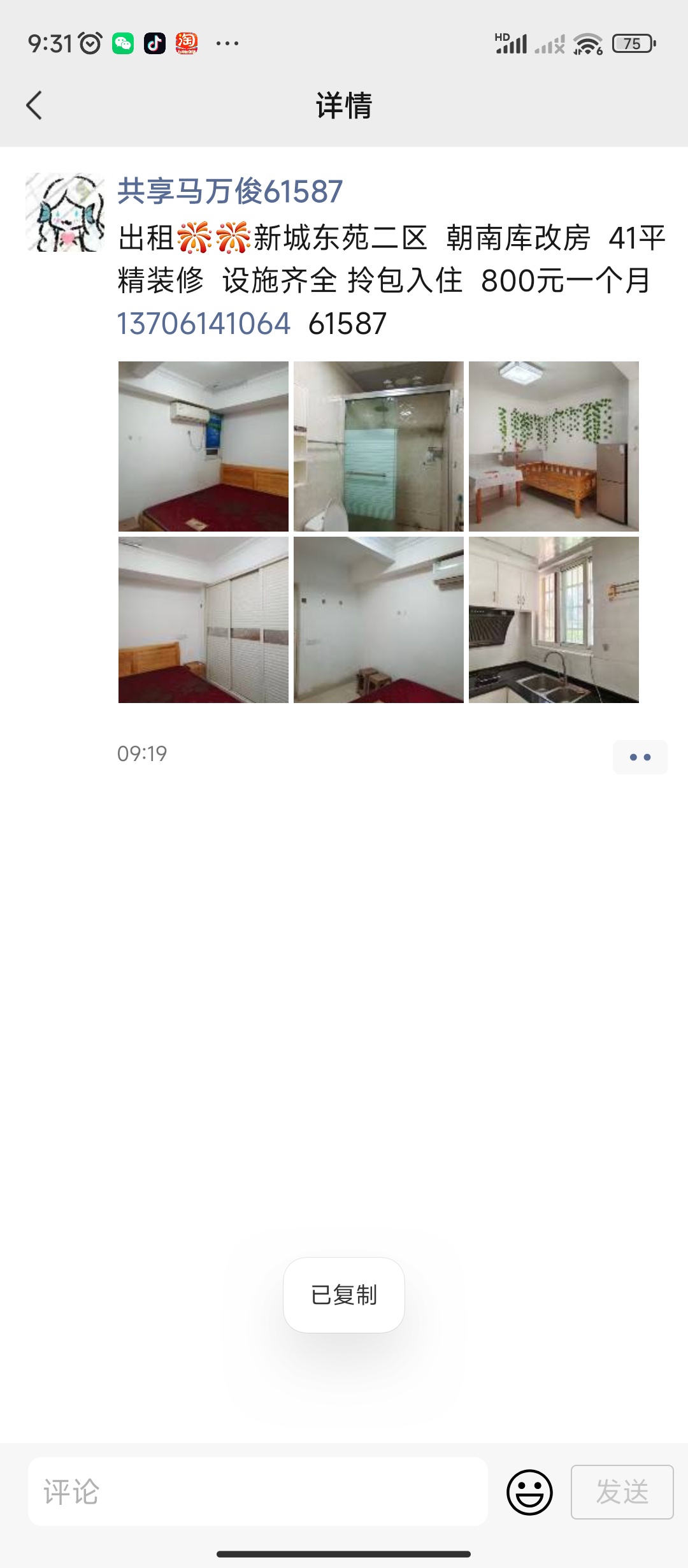Open the white wall room photo
Screen dimensions: 688x1568
pos(378,620)
